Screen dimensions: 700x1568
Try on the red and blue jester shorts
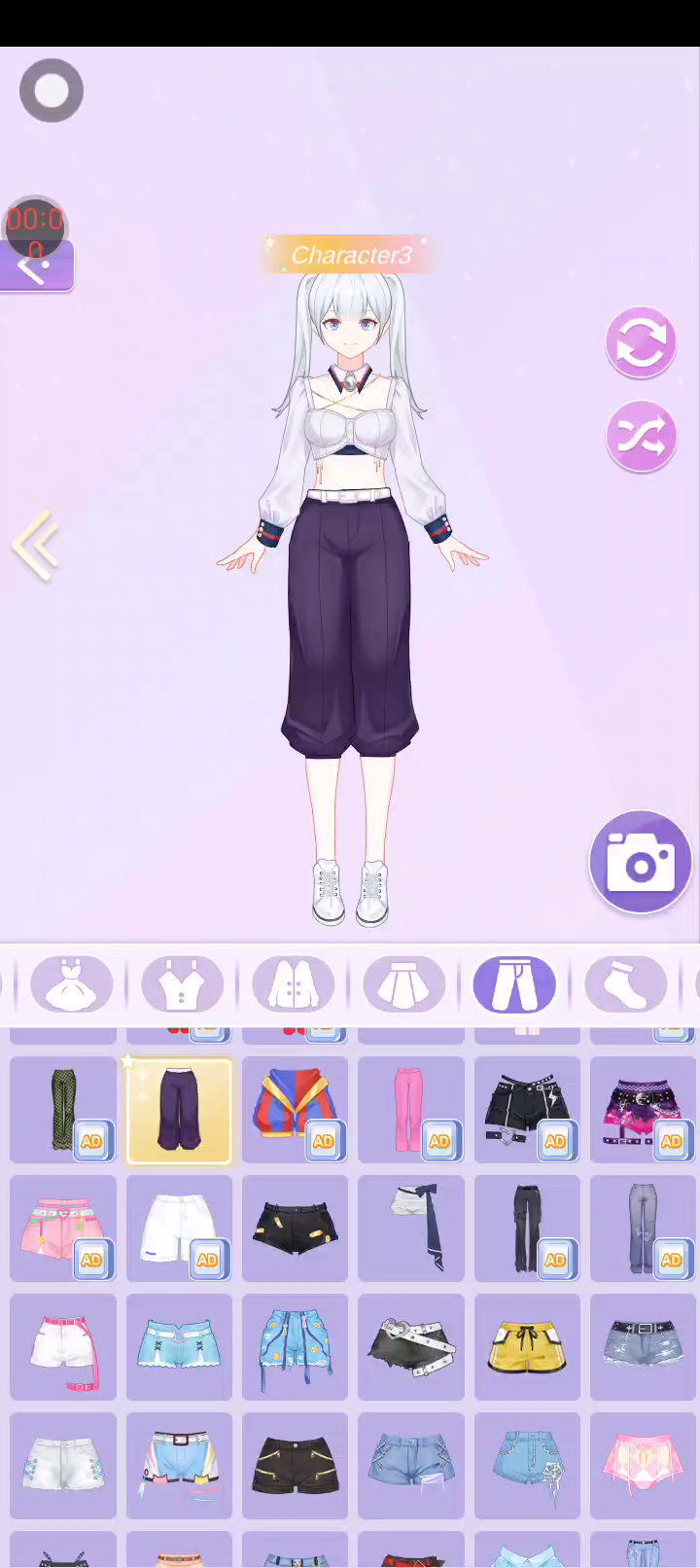tap(295, 1110)
